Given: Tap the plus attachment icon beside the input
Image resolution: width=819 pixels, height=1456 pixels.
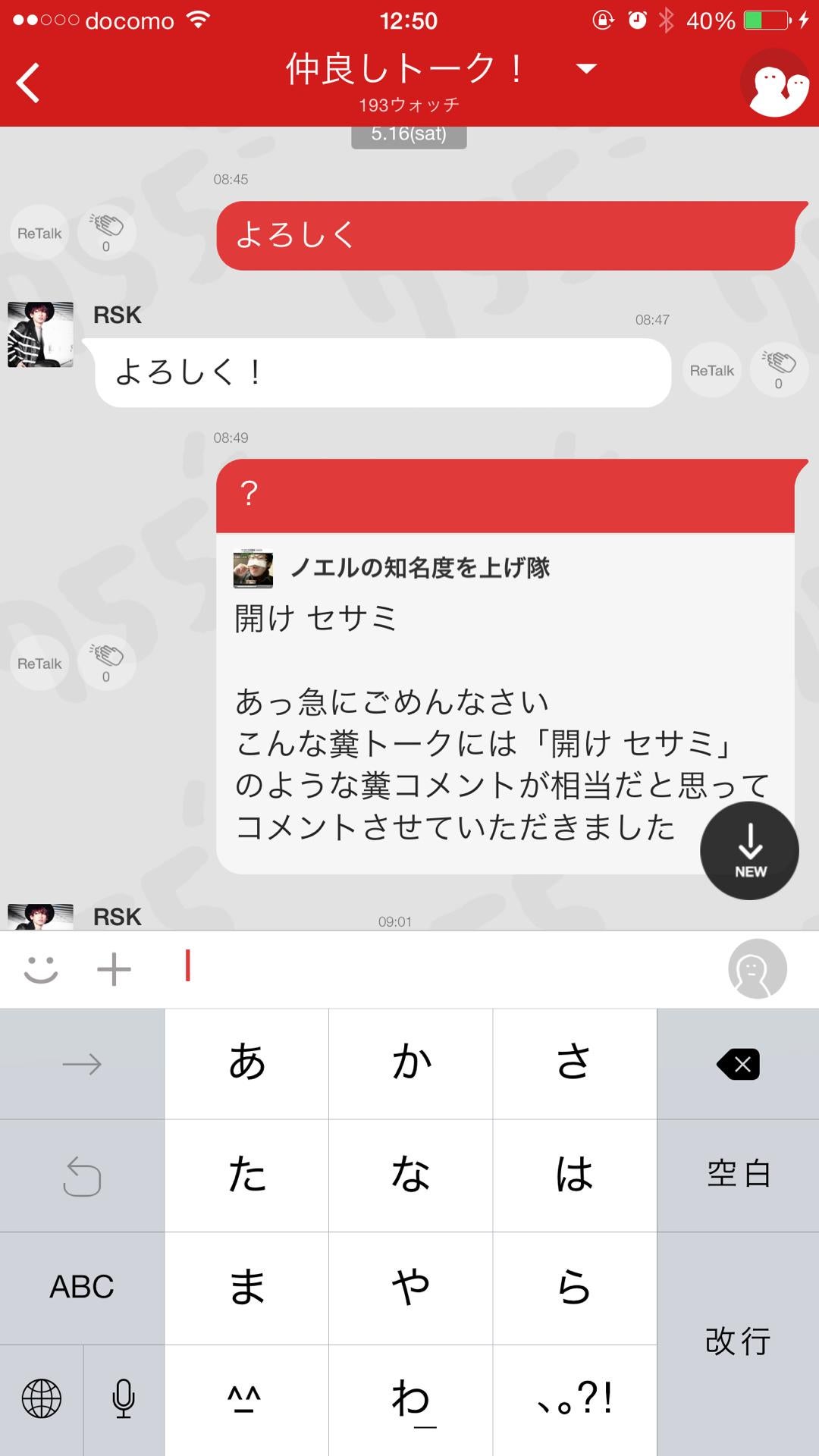Looking at the screenshot, I should coord(112,968).
